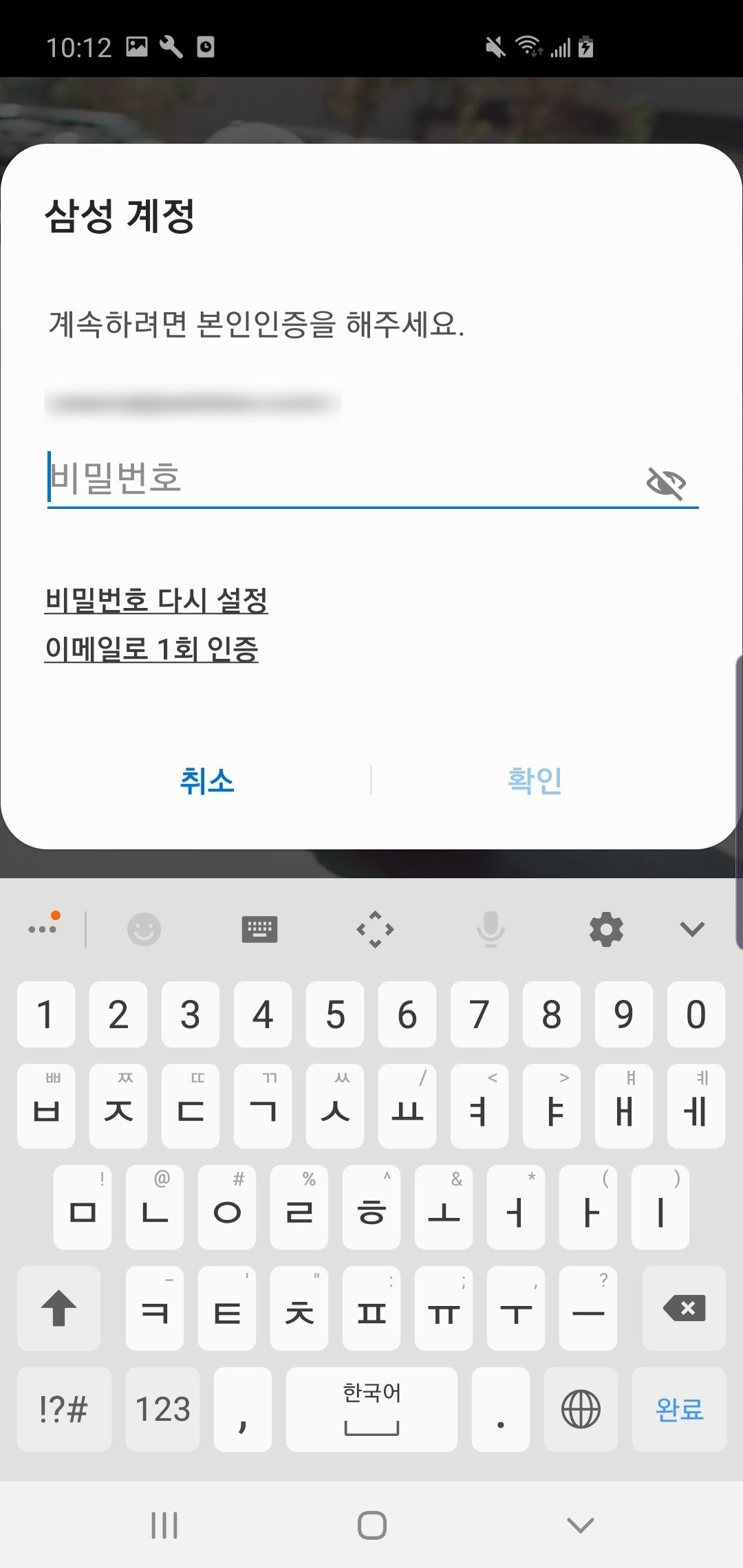Open more keyboard options with the ellipsis icon
The width and height of the screenshot is (743, 1568).
(x=44, y=928)
